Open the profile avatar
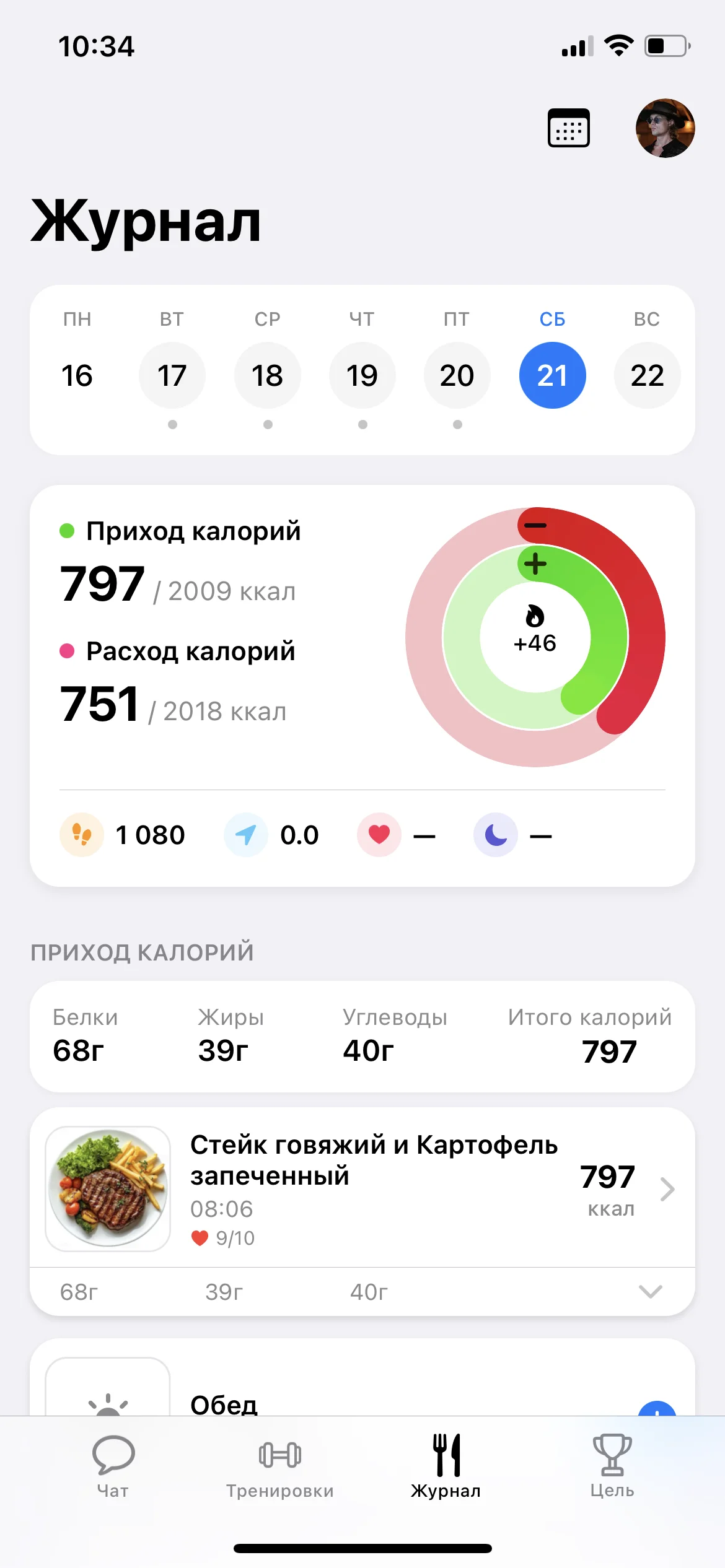725x1568 pixels. [665, 128]
